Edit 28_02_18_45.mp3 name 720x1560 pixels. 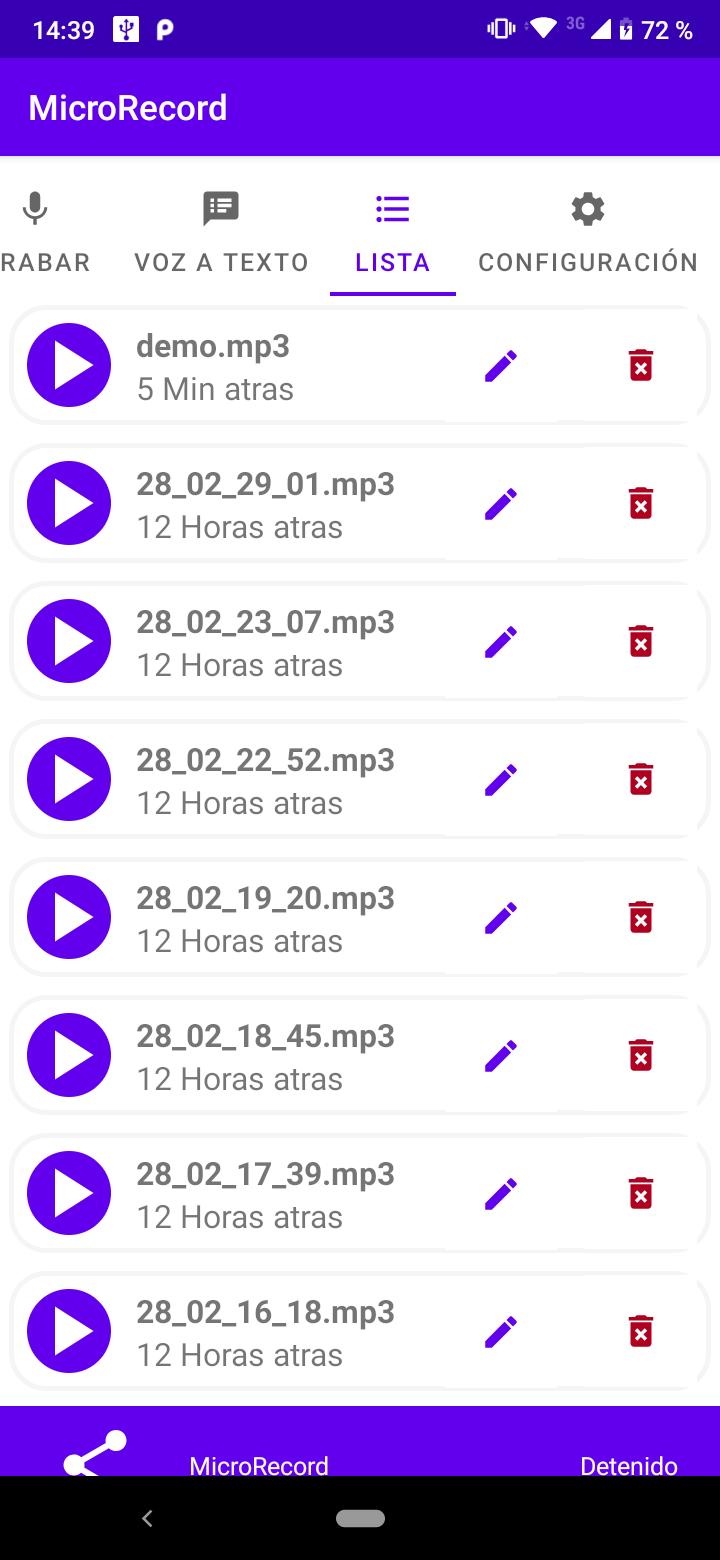pyautogui.click(x=500, y=1056)
